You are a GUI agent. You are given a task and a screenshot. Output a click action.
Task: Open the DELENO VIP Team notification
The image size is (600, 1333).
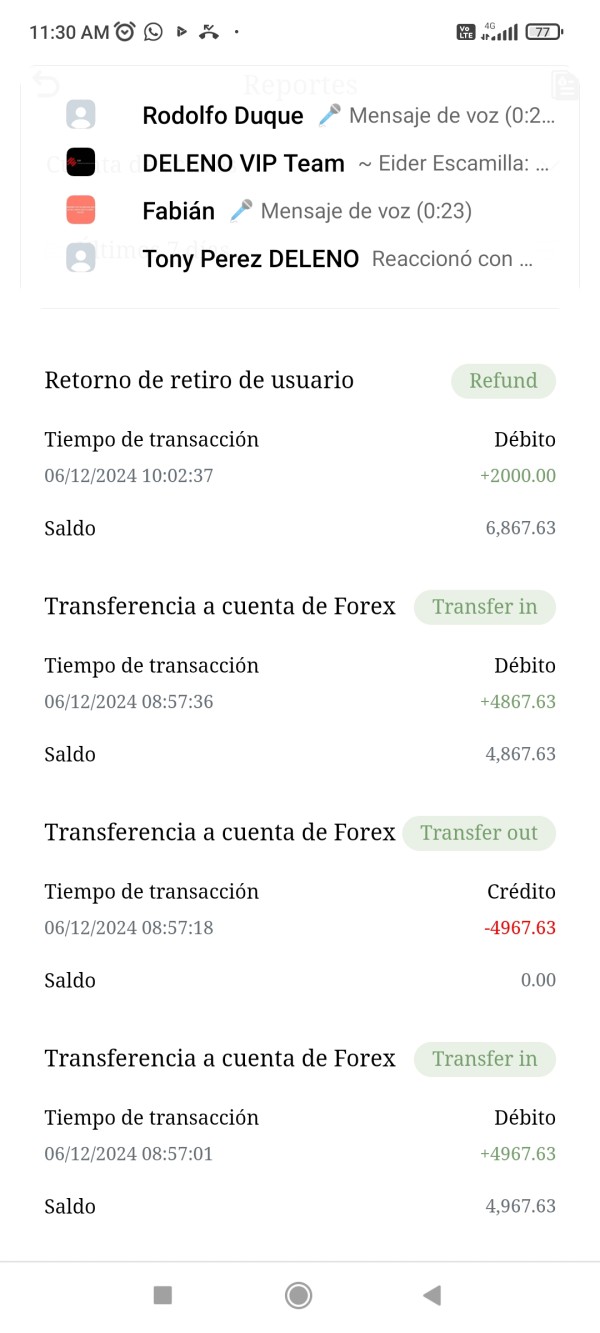pos(300,163)
